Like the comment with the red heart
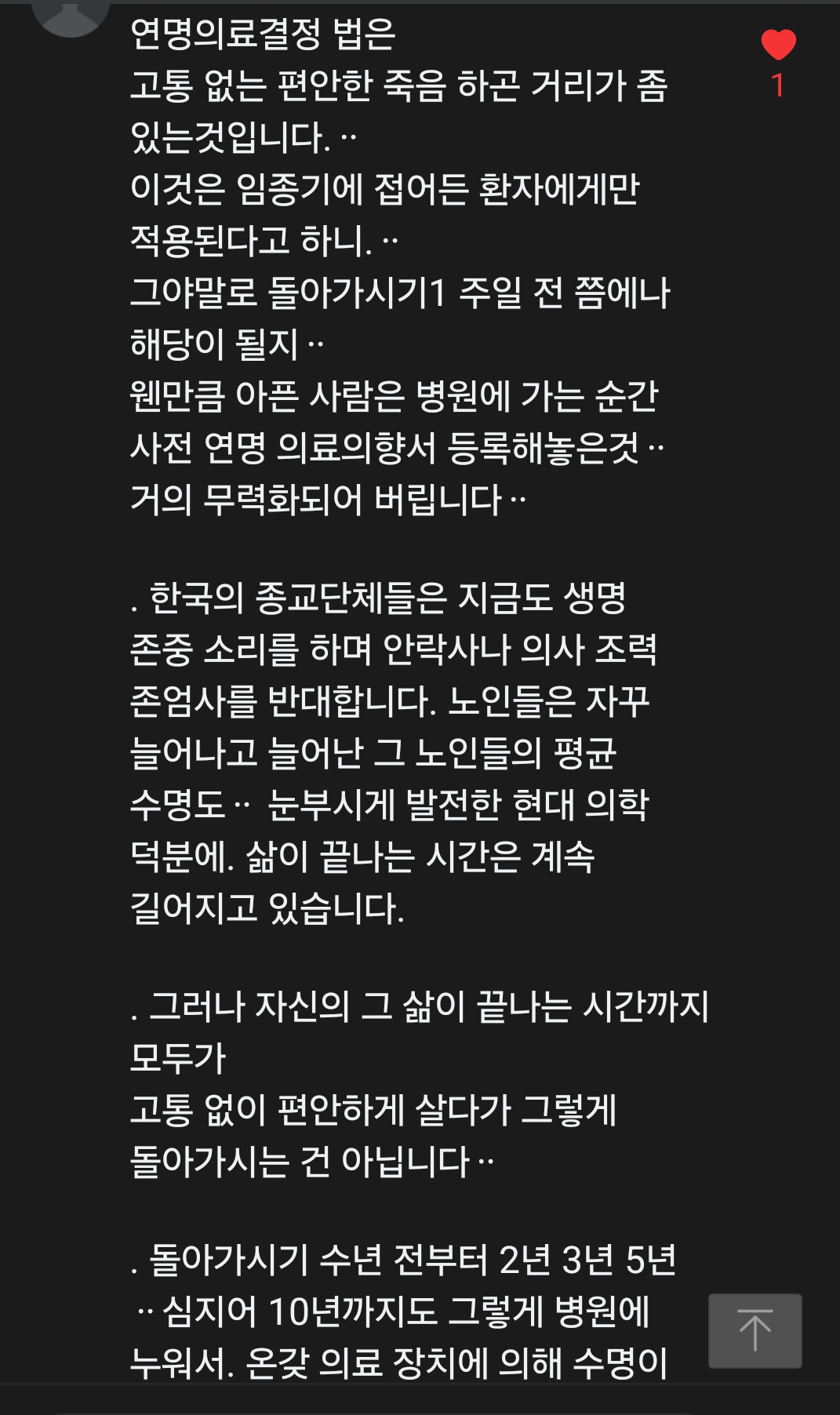Viewport: 840px width, 1415px height. click(x=778, y=45)
